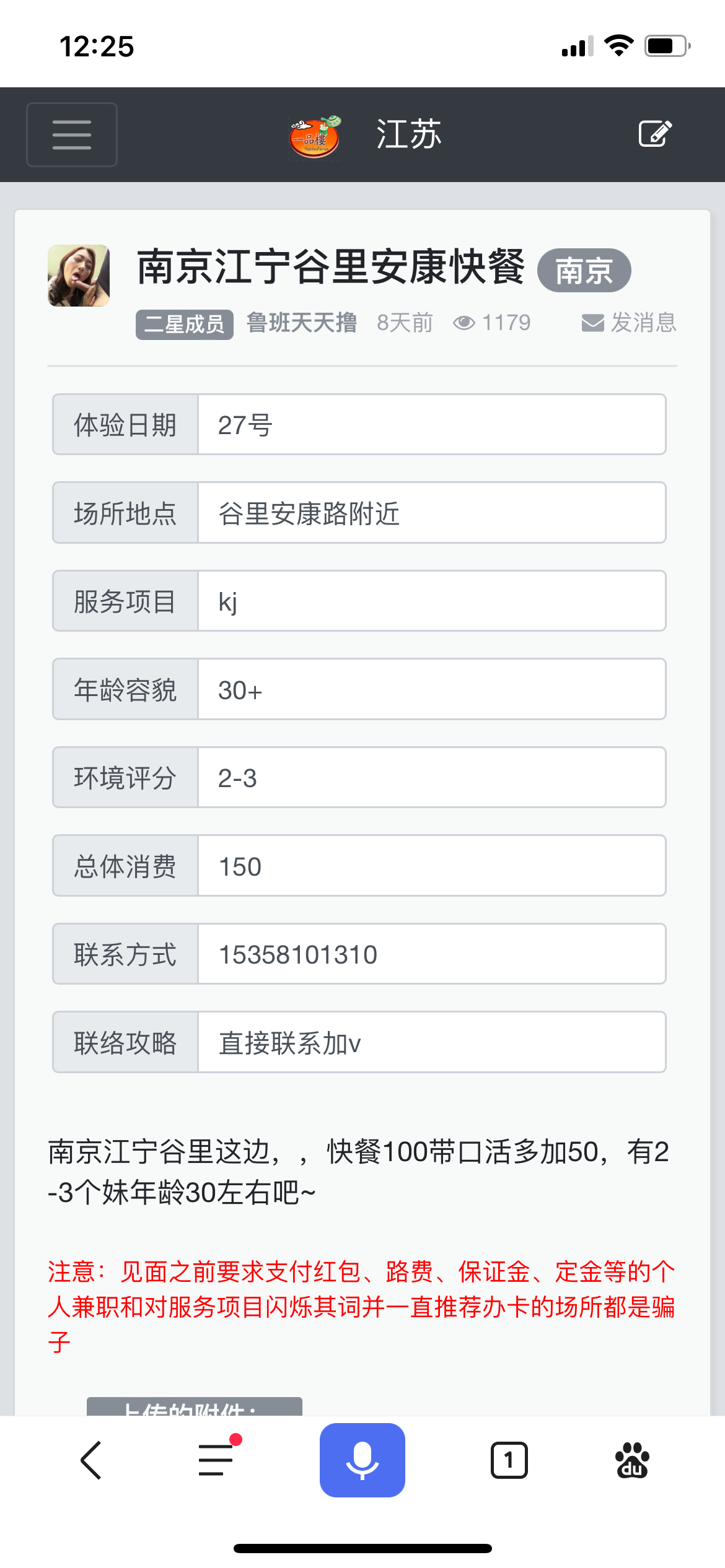Select the 南京 city badge
The height and width of the screenshot is (1568, 725).
[584, 269]
